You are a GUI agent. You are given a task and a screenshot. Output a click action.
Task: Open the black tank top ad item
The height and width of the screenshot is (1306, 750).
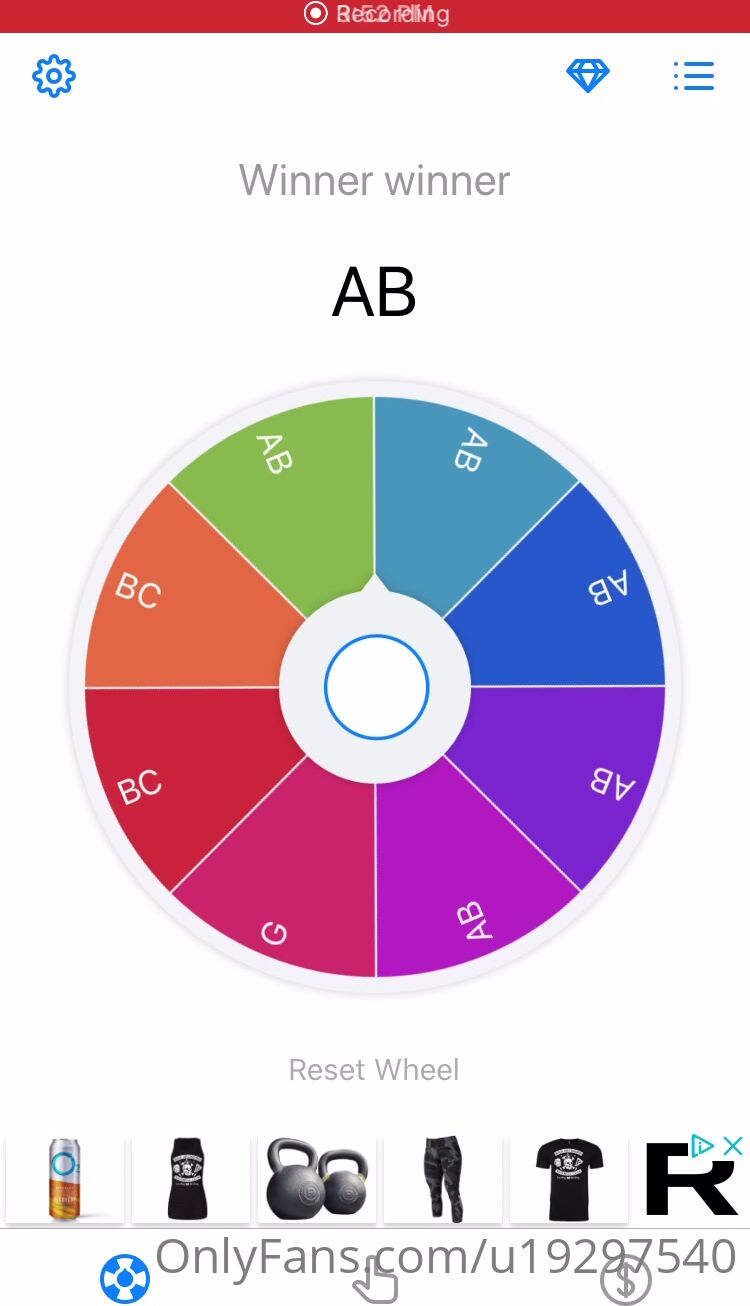[x=190, y=1180]
